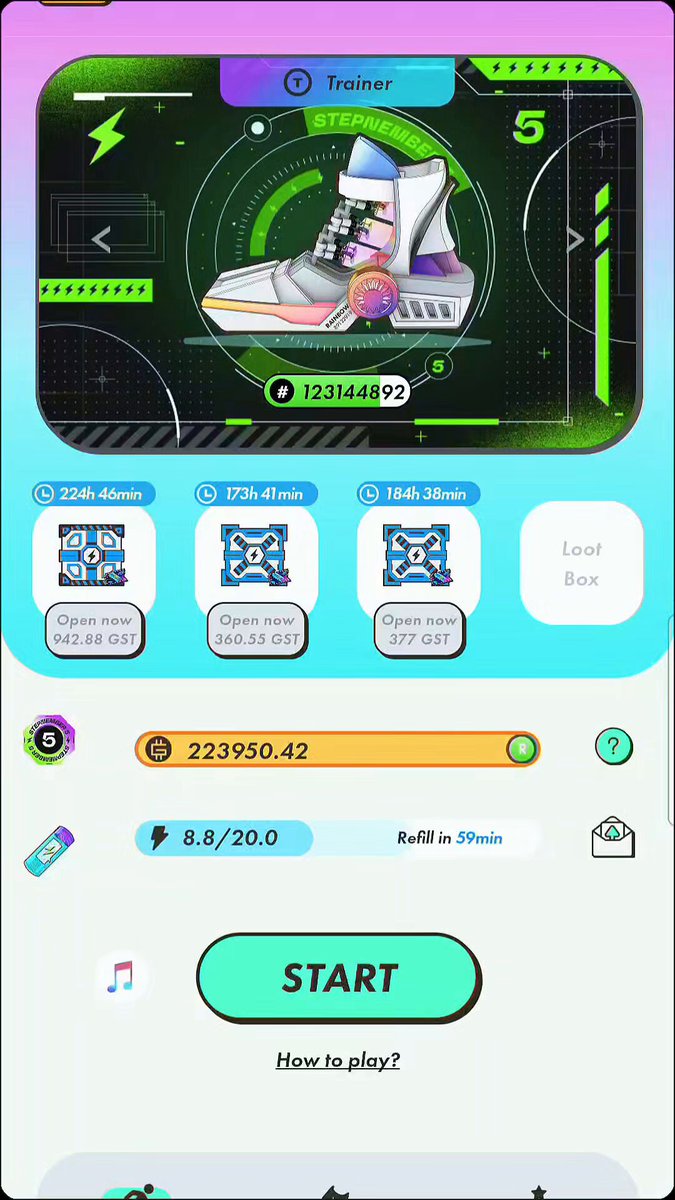Open the question mark help icon
The height and width of the screenshot is (1200, 675).
click(614, 746)
